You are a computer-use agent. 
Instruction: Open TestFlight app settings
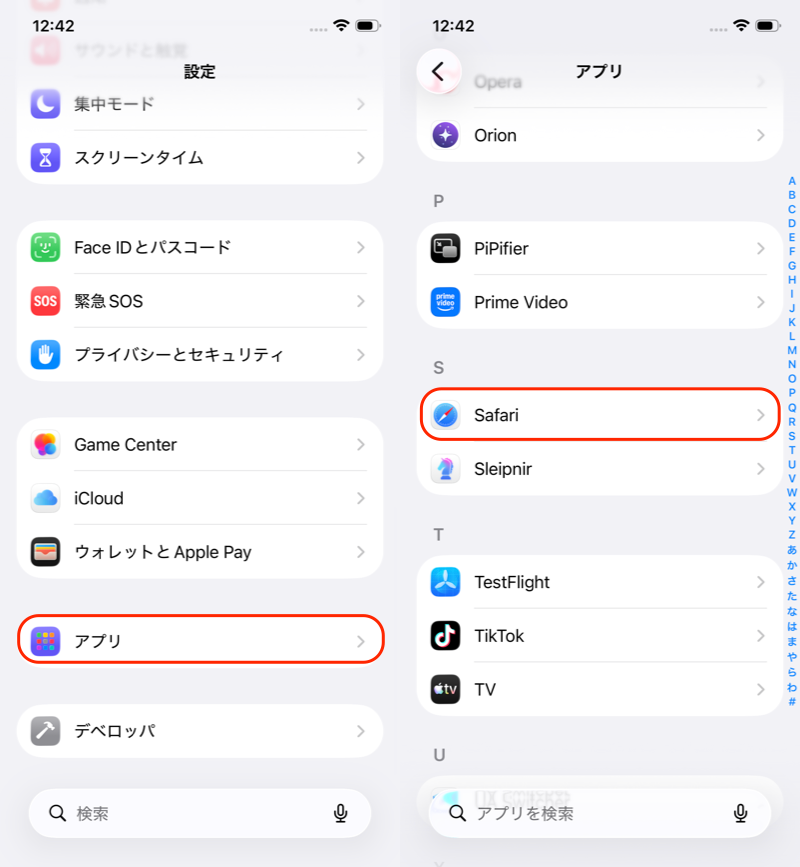click(x=599, y=582)
